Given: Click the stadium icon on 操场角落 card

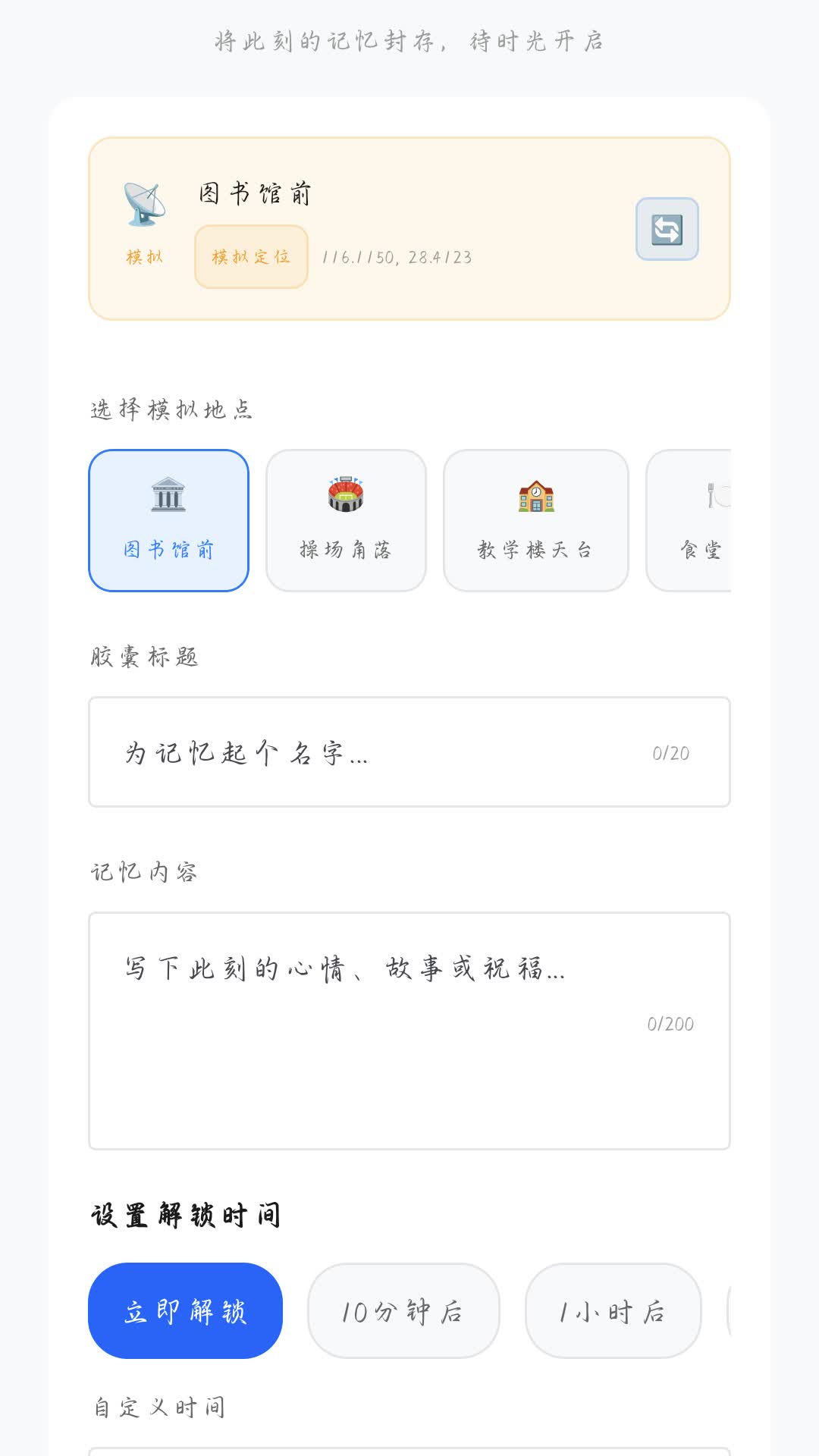Looking at the screenshot, I should click(x=345, y=493).
